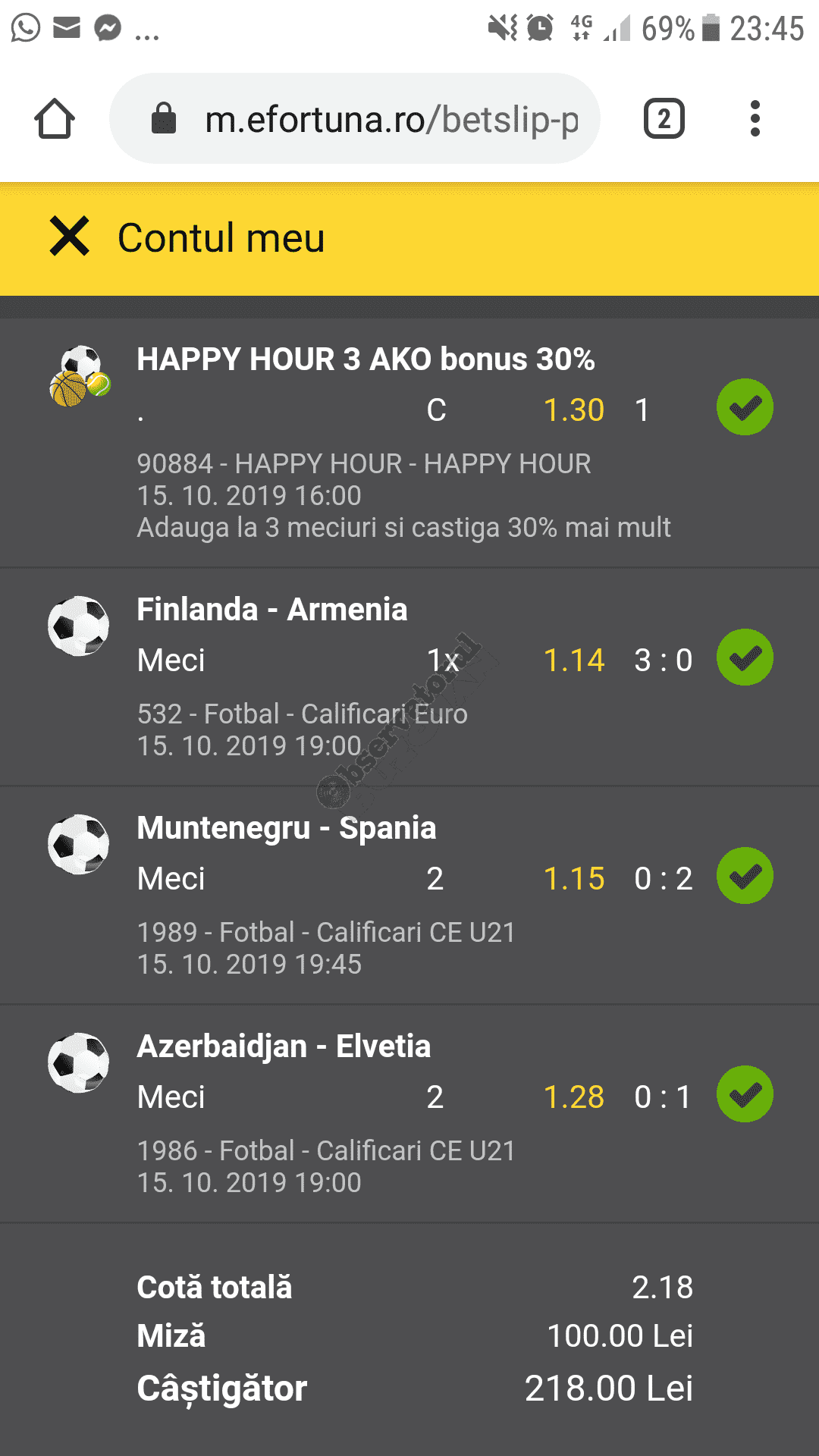
Task: Open the browser overflow menu
Action: 755,119
